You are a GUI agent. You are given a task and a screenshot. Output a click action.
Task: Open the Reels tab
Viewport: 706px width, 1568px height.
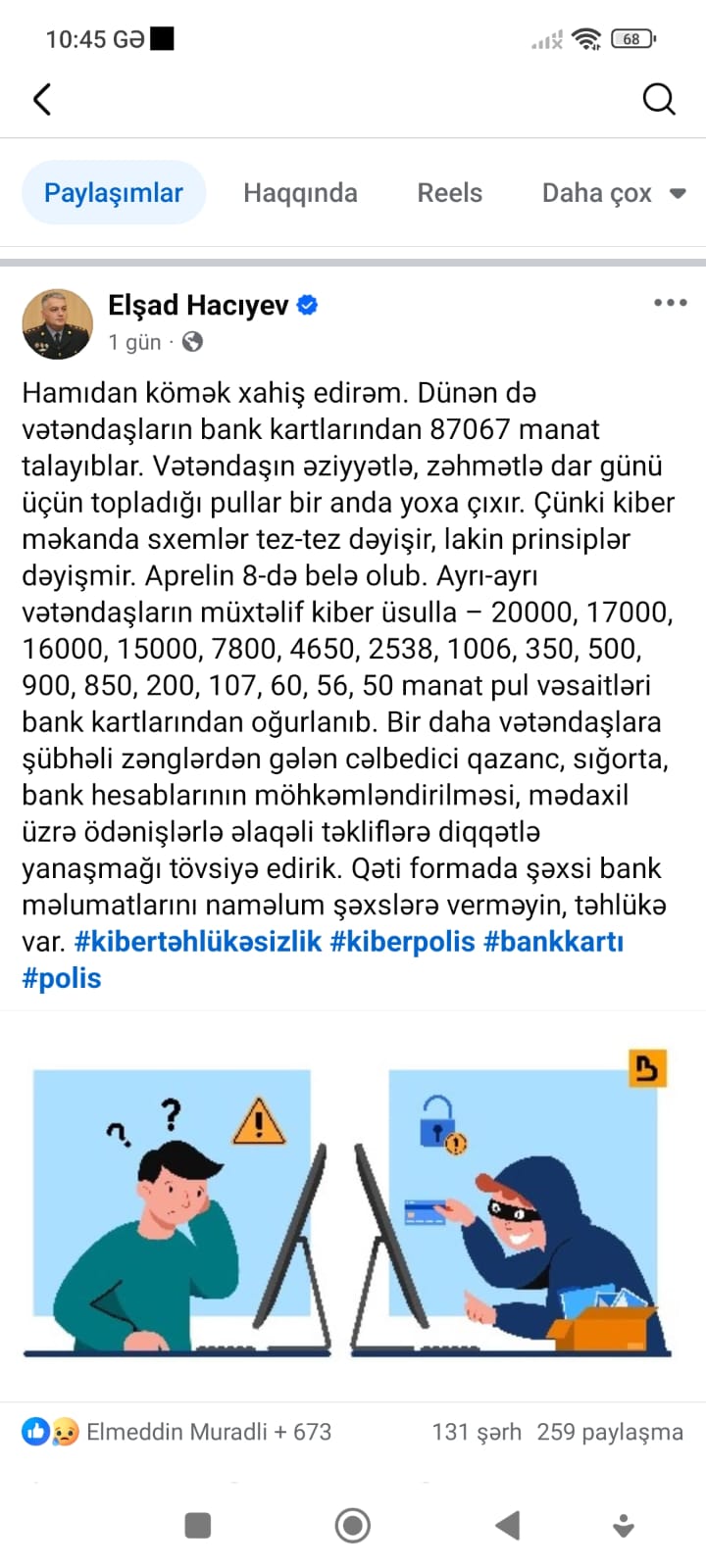(449, 193)
